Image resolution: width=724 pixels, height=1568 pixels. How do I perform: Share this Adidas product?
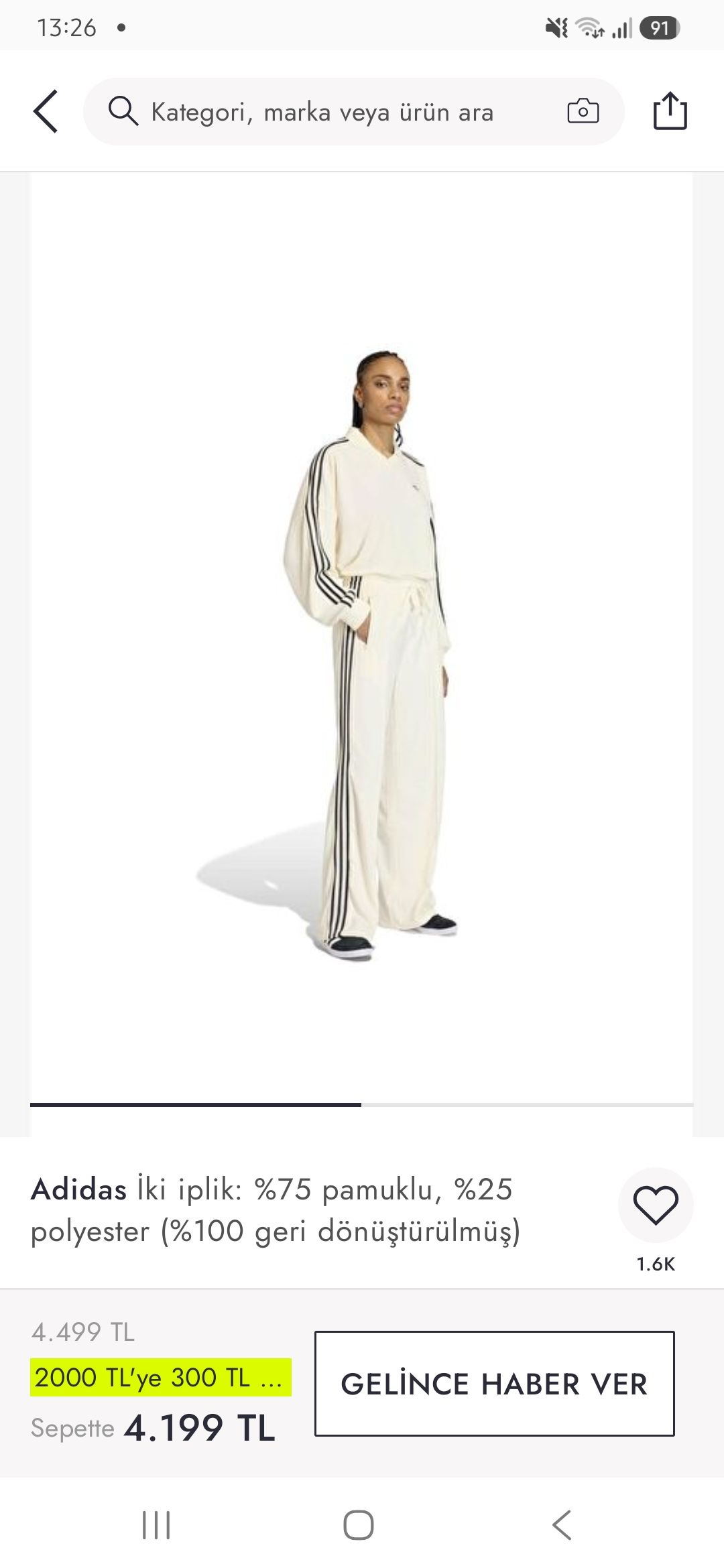pos(670,111)
